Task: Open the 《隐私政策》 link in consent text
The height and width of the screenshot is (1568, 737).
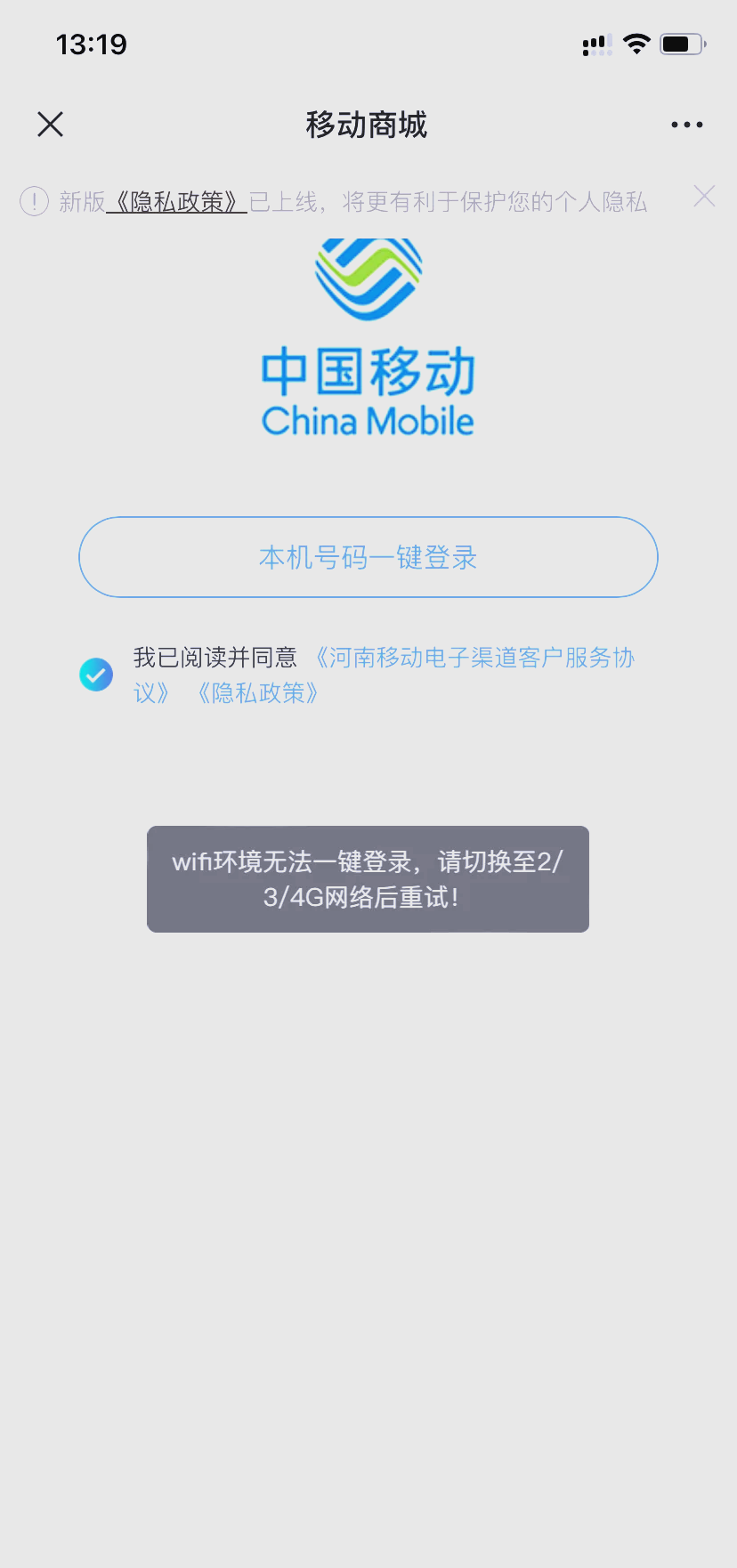Action: click(258, 693)
